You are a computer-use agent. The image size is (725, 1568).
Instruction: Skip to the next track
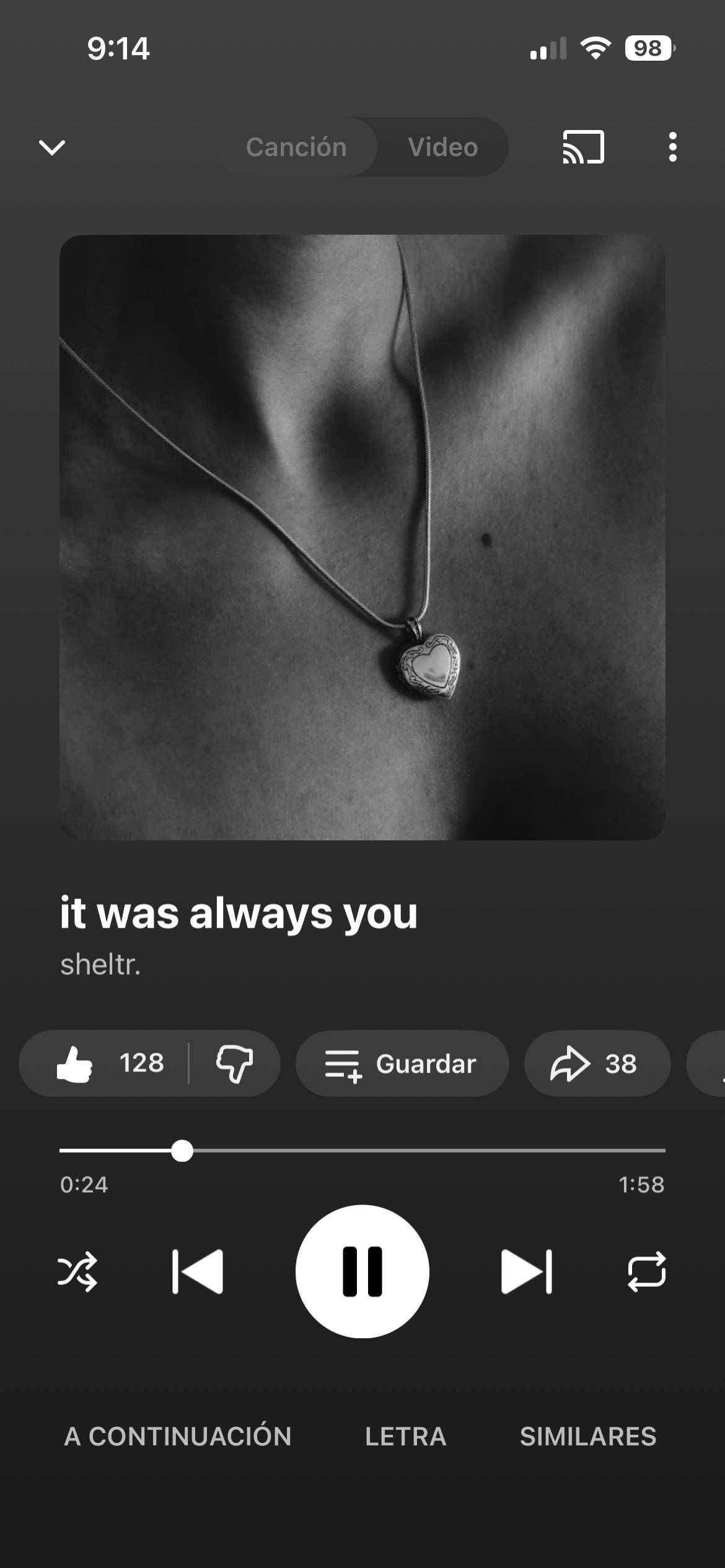(x=527, y=1271)
